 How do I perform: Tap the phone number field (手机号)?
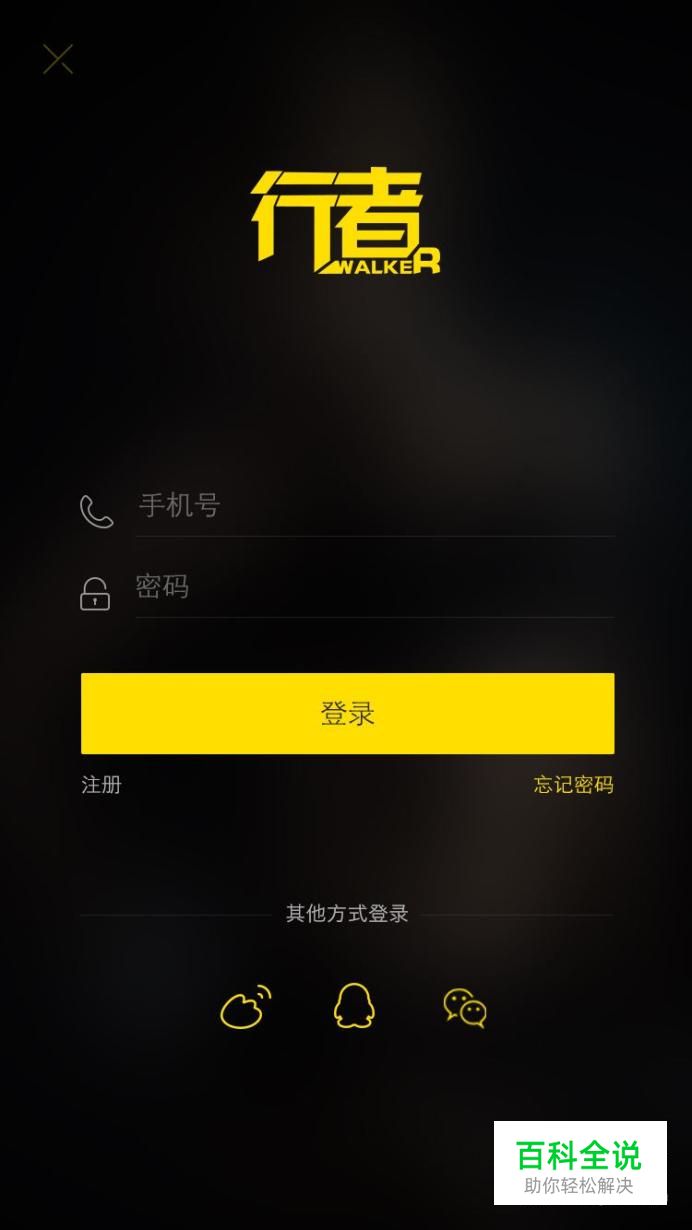click(x=374, y=507)
